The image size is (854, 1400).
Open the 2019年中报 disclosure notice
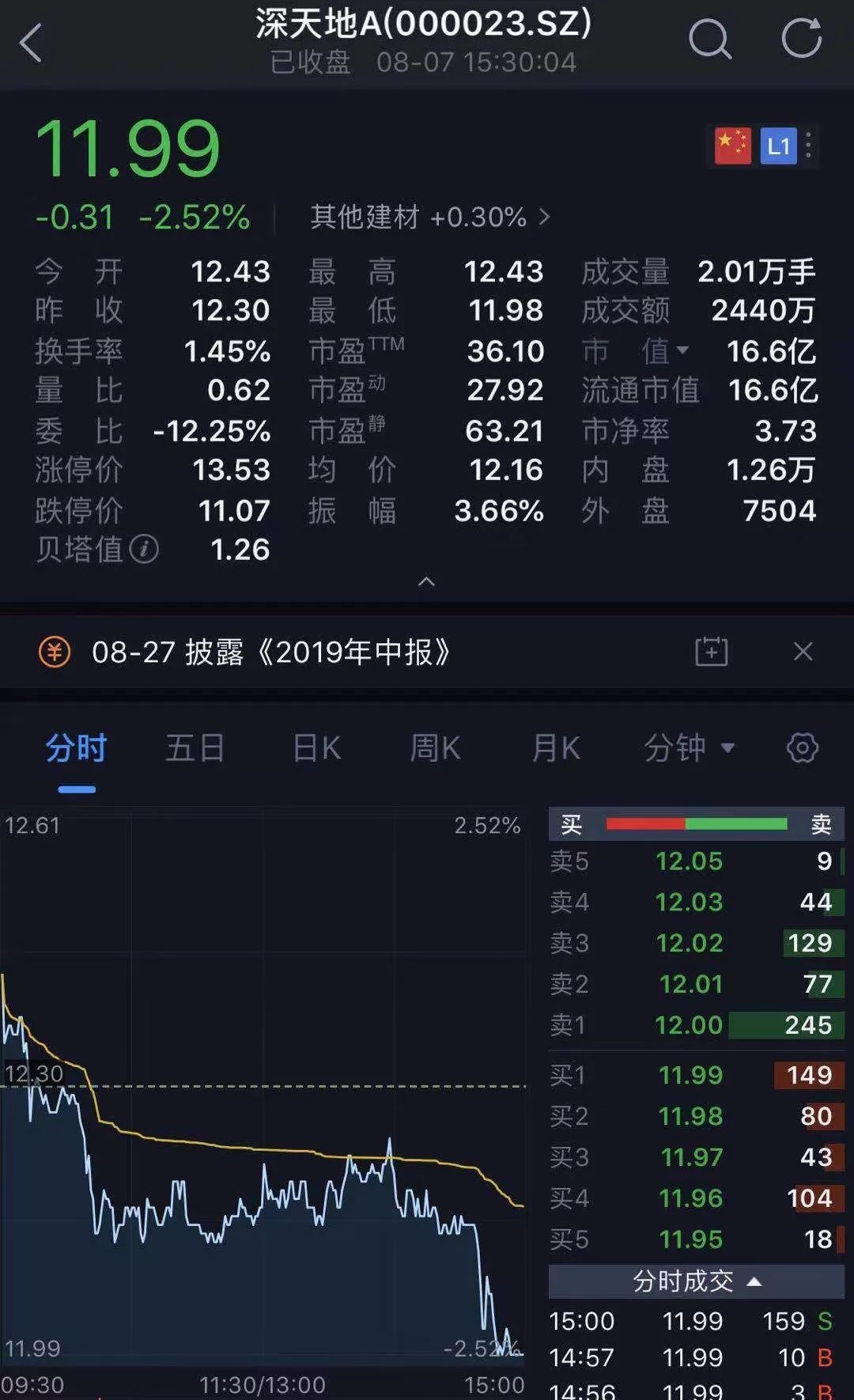(x=270, y=653)
